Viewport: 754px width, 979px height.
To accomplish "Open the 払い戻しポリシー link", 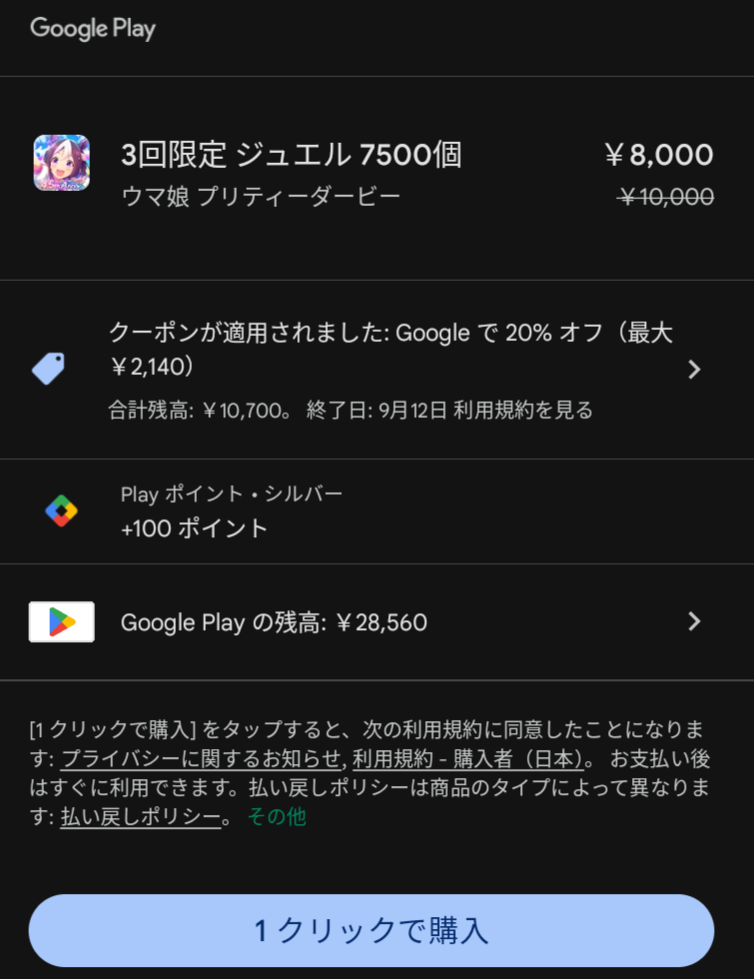I will [x=140, y=817].
